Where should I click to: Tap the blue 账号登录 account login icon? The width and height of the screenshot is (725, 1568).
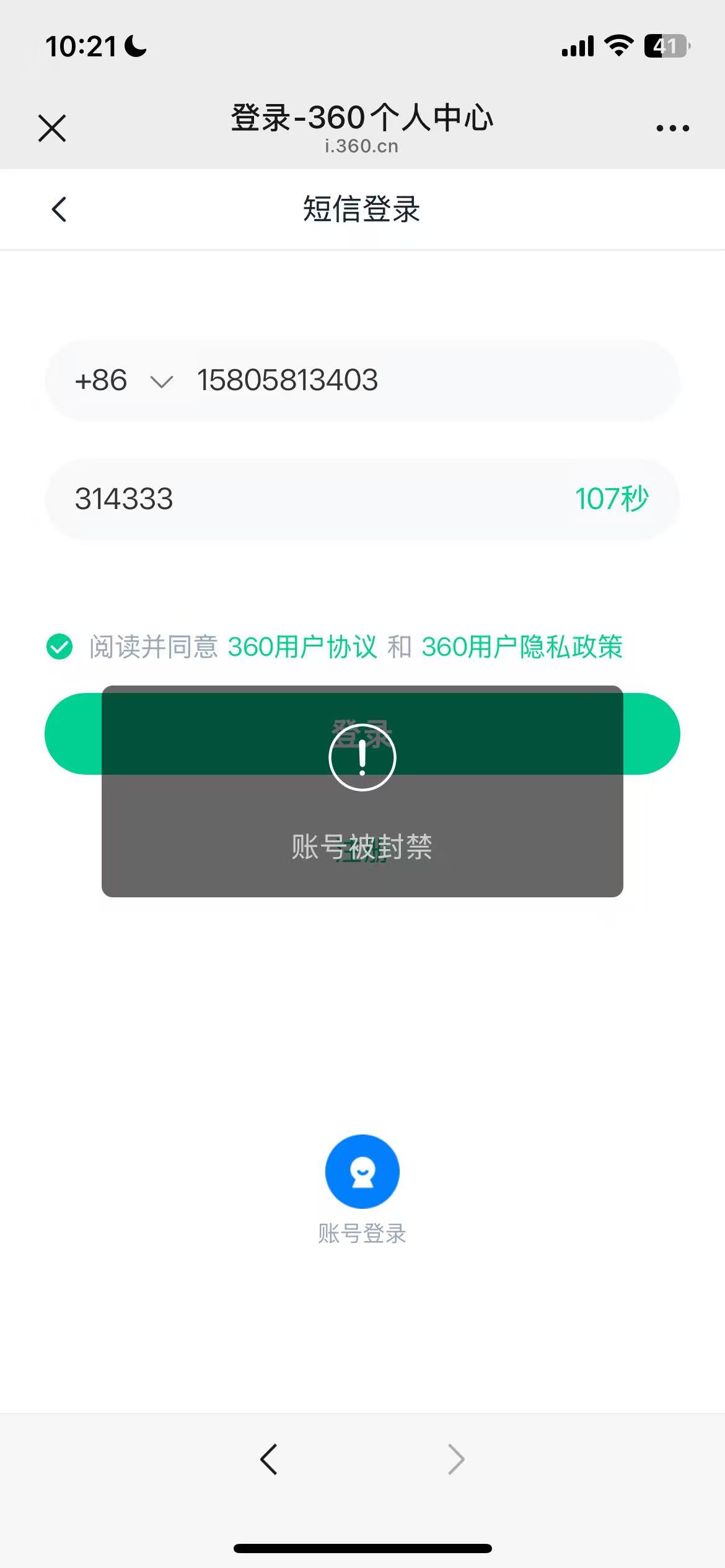[362, 1171]
